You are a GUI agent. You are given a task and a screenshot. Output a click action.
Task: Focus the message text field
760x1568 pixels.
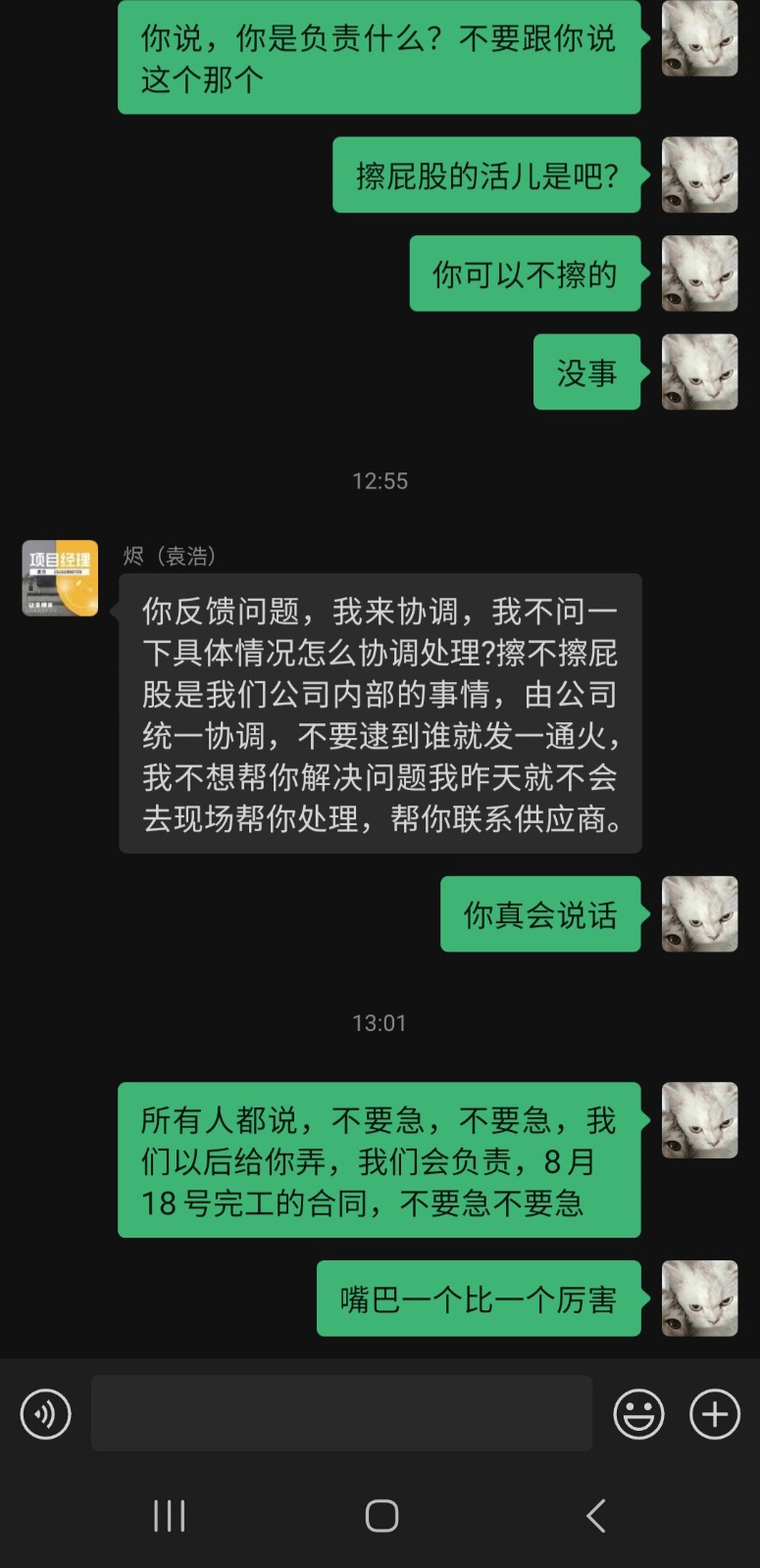[x=341, y=1413]
